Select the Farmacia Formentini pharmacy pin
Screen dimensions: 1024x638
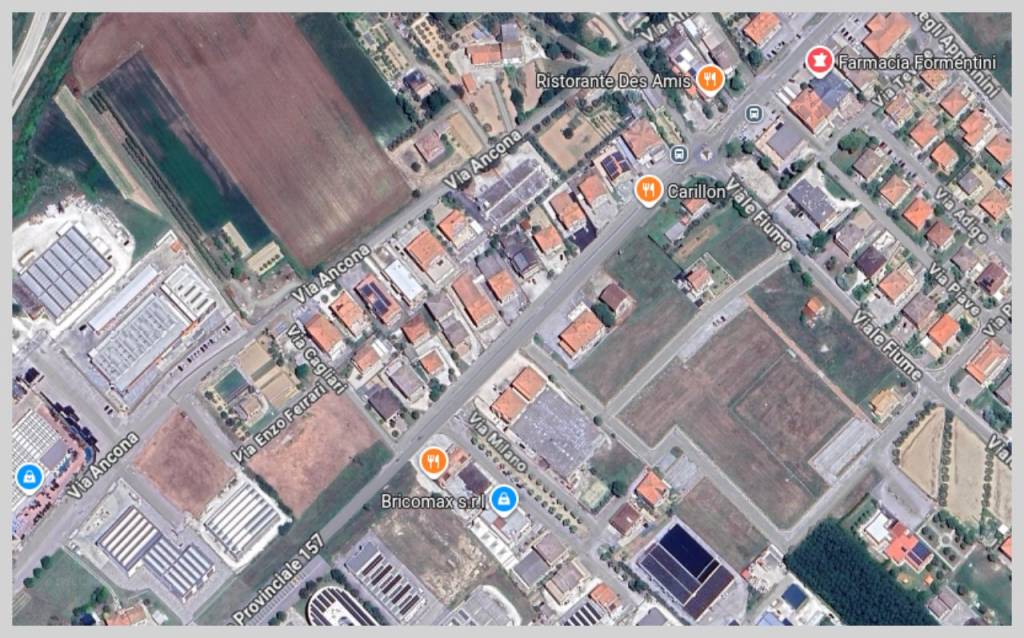(819, 62)
